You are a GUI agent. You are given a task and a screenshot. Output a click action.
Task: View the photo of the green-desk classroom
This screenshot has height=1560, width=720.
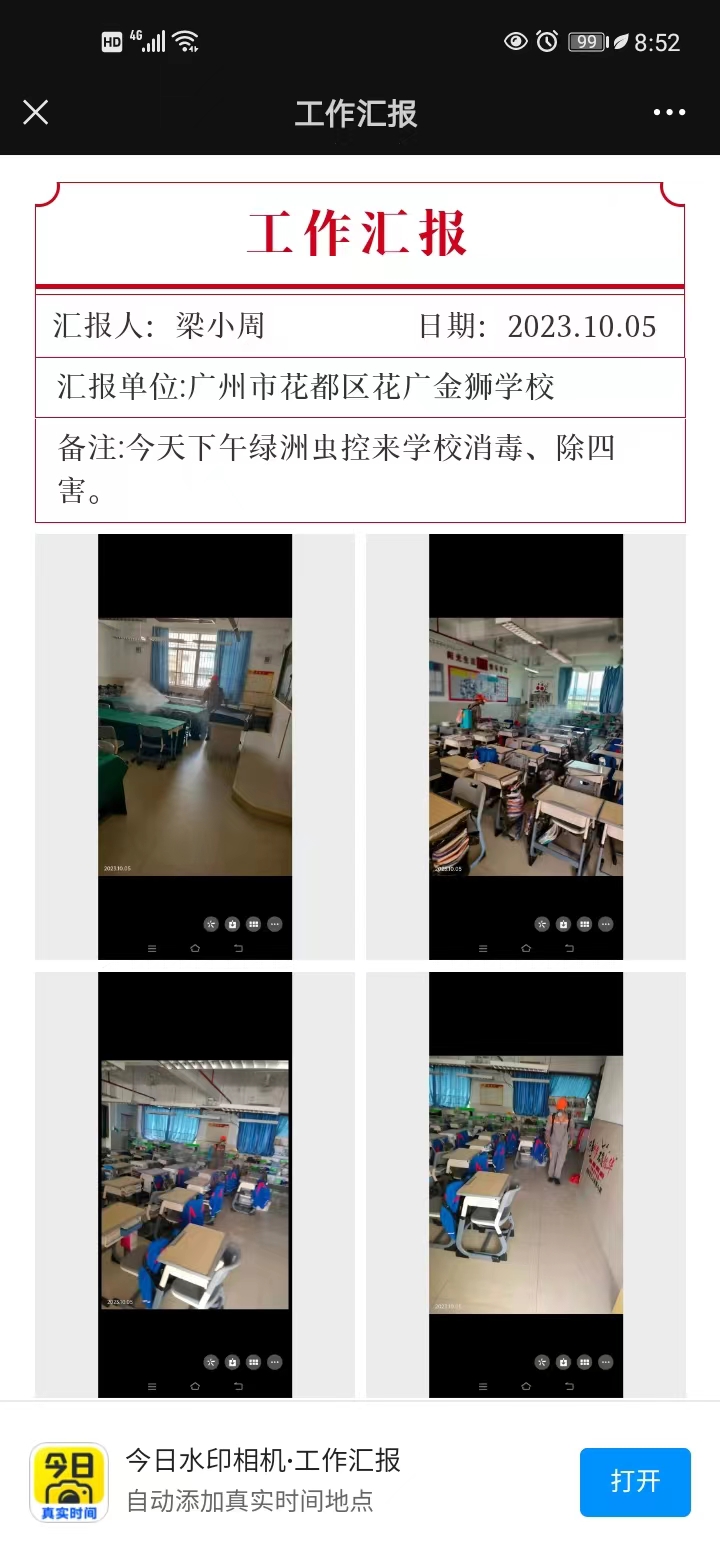coord(195,746)
